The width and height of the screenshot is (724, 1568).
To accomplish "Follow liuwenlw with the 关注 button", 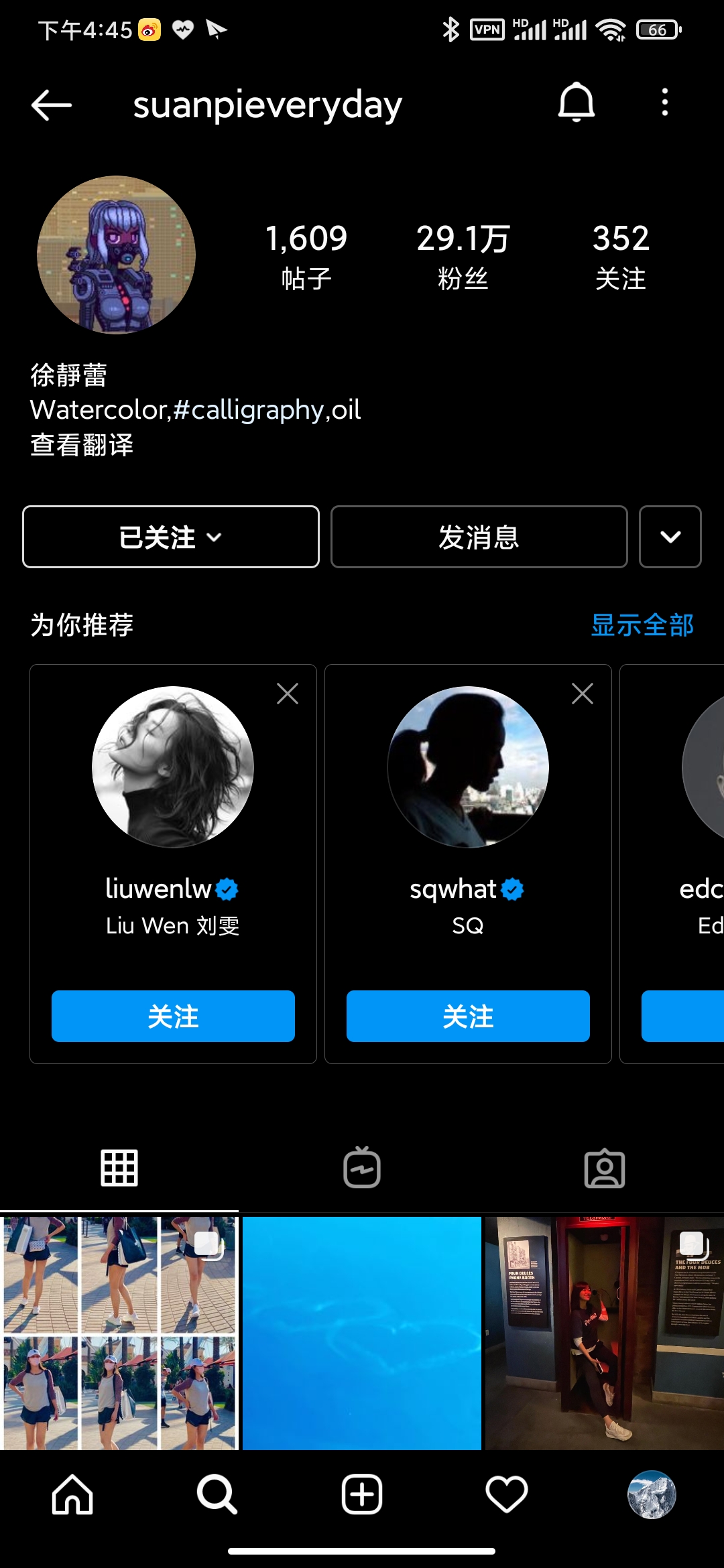I will pos(173,1016).
